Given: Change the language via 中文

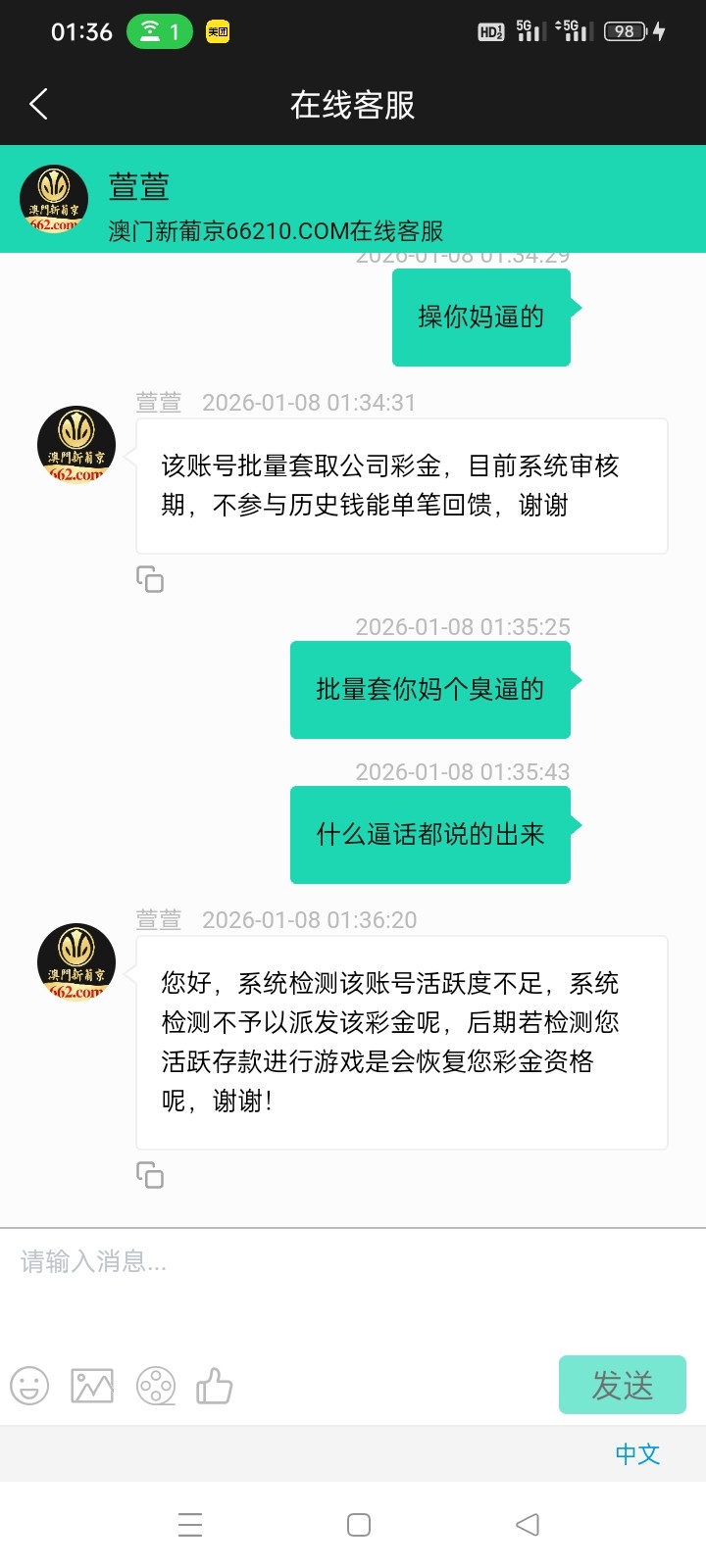Looking at the screenshot, I should click(x=637, y=1453).
